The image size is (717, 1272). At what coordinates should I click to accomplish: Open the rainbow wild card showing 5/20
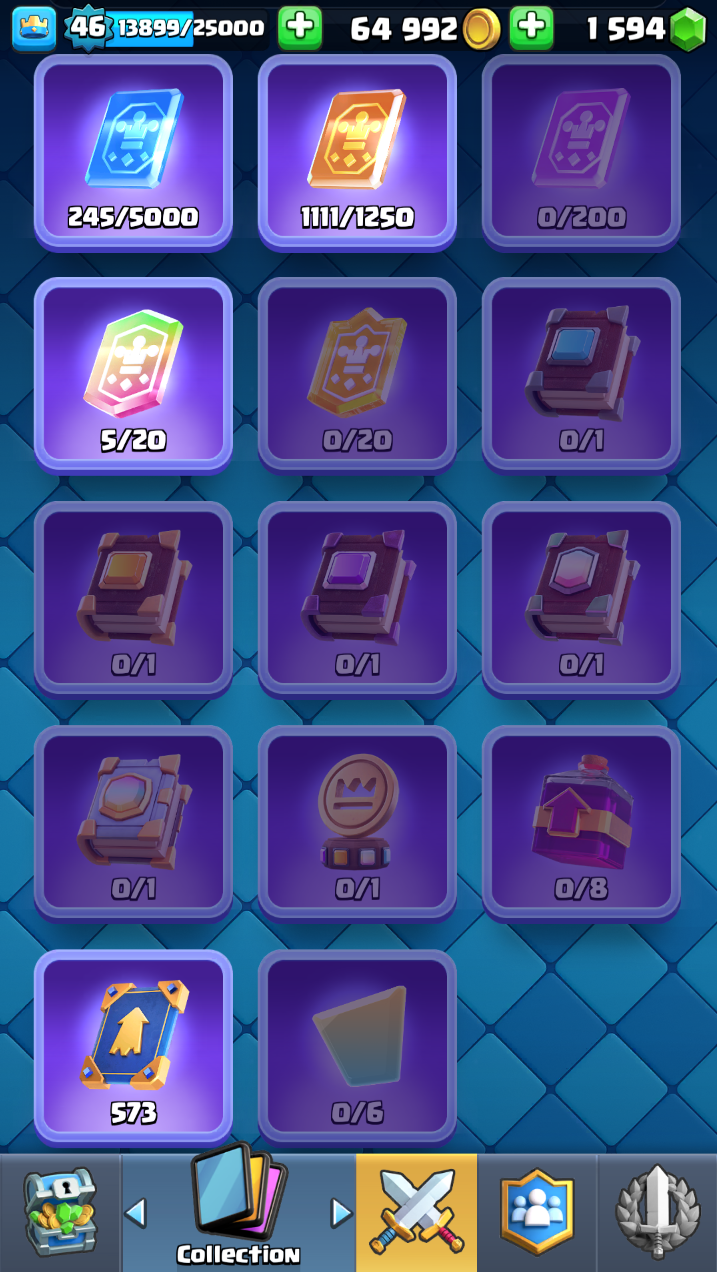coord(133,374)
